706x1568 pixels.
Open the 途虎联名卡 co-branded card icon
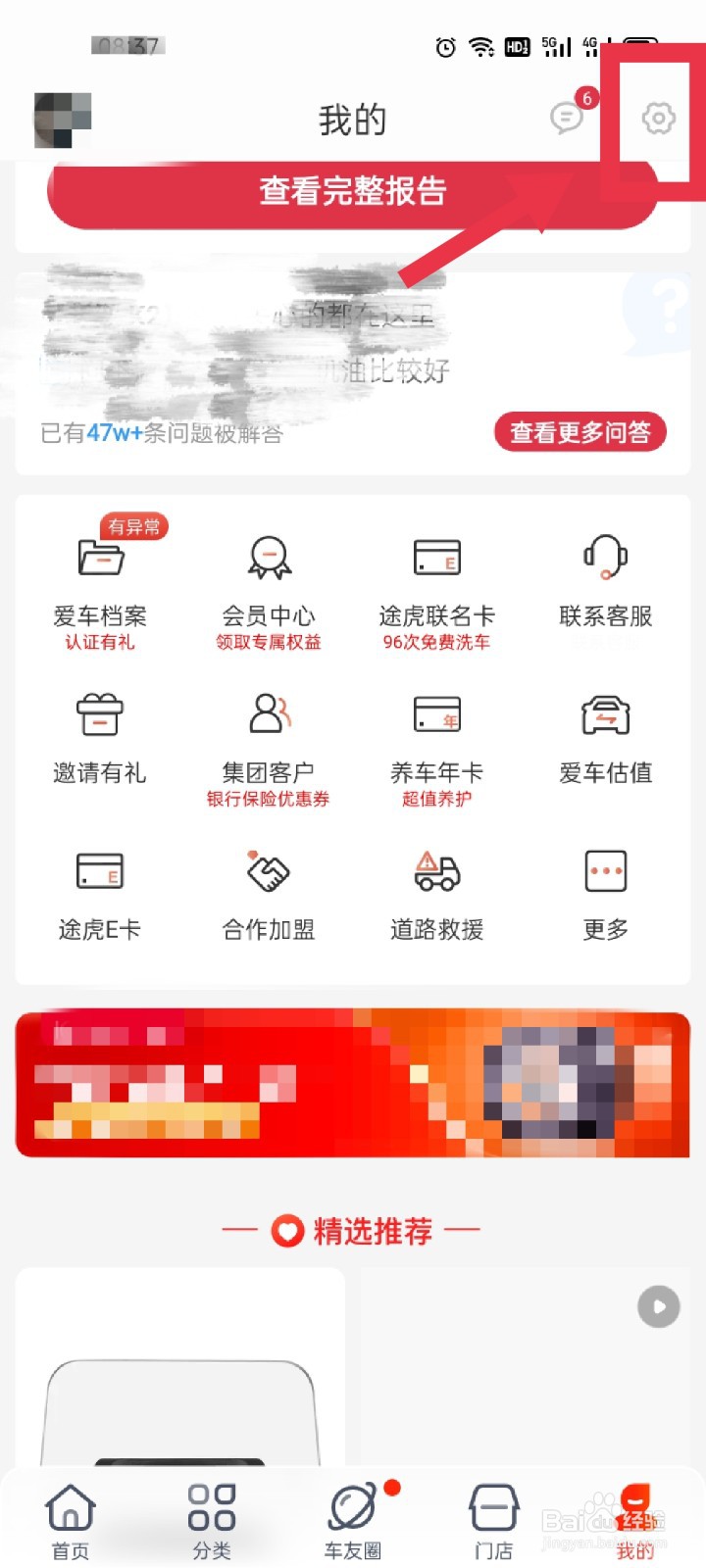(436, 557)
